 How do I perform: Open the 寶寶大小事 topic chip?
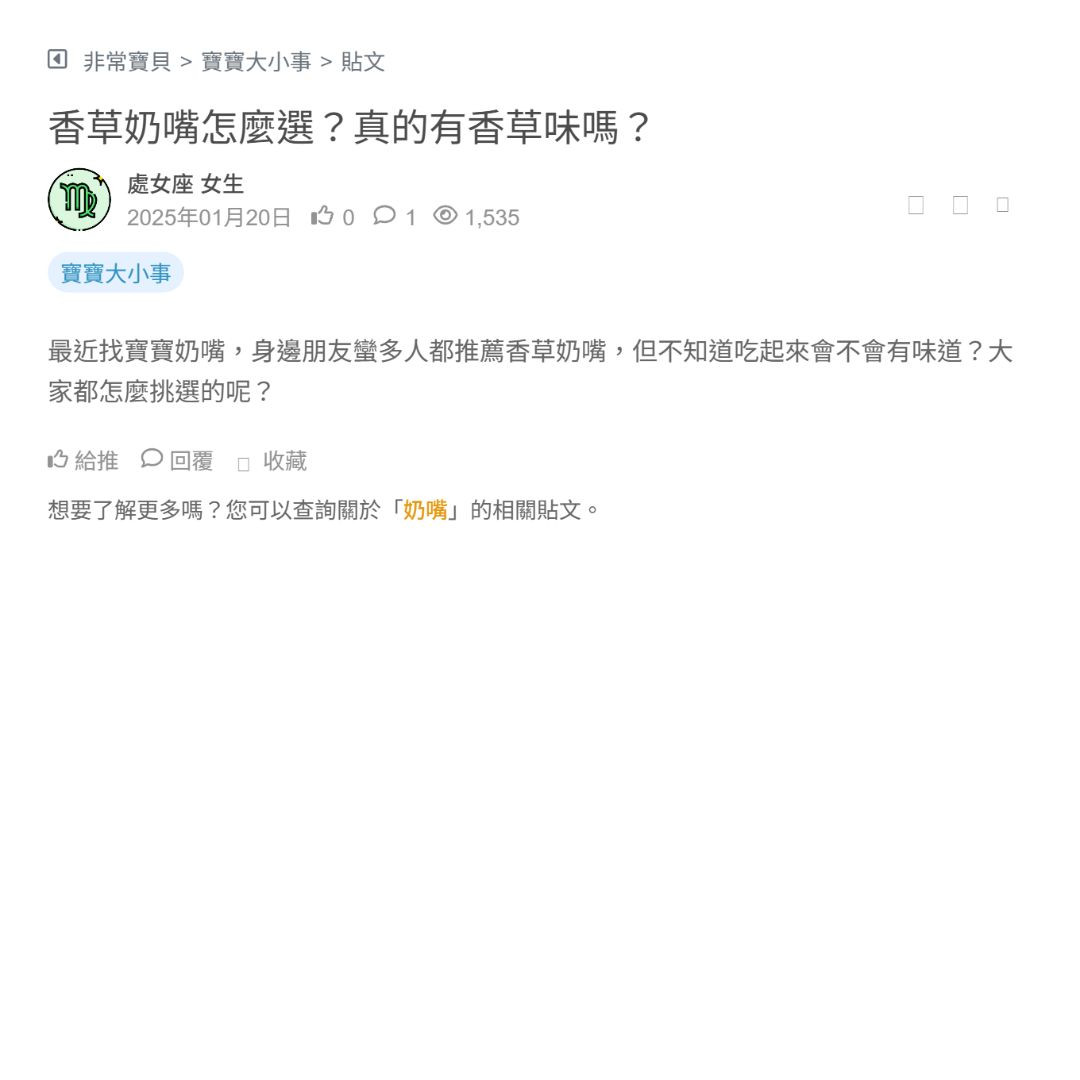tap(116, 273)
